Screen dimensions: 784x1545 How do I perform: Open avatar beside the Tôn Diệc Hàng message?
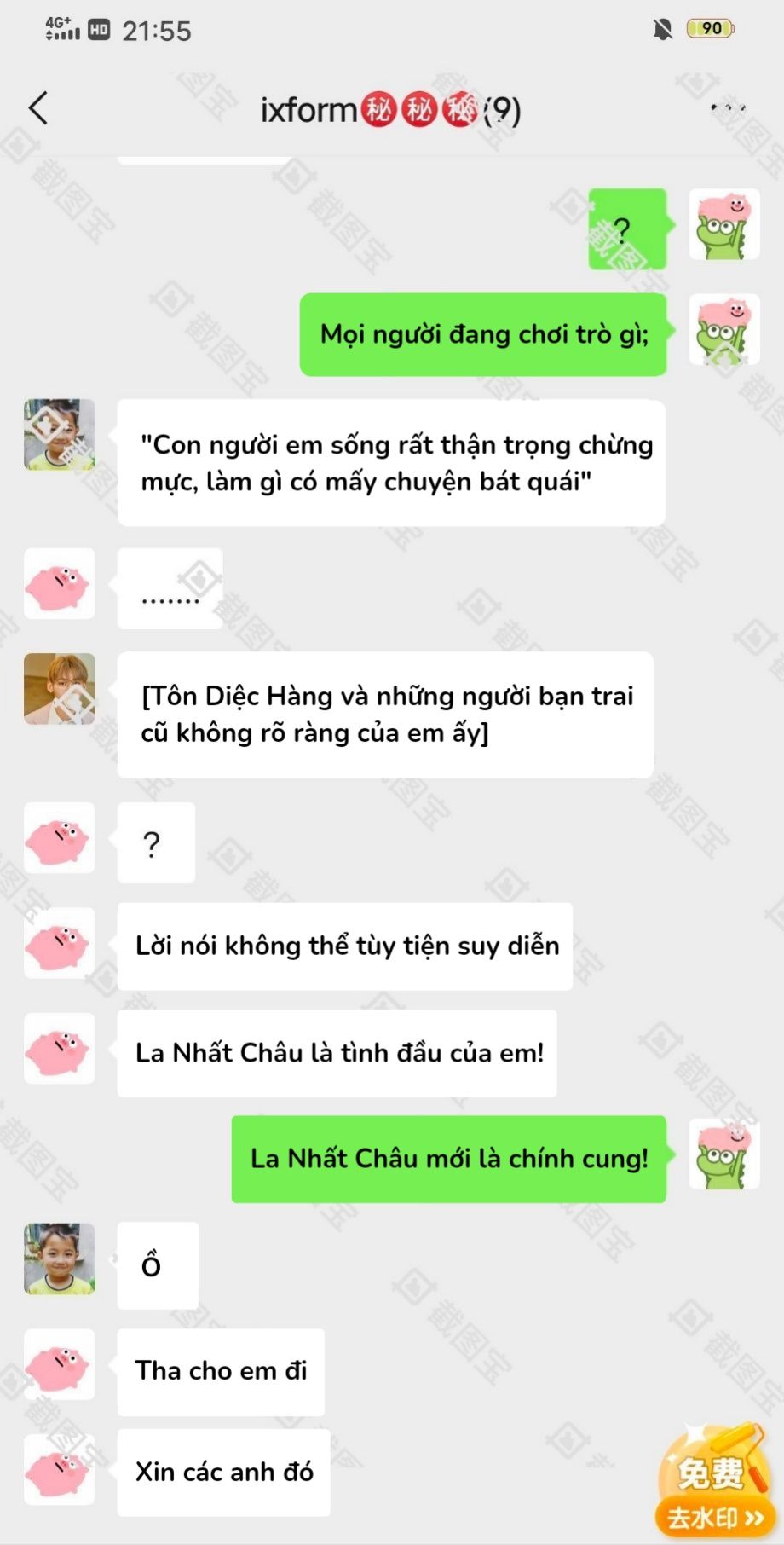click(x=59, y=689)
